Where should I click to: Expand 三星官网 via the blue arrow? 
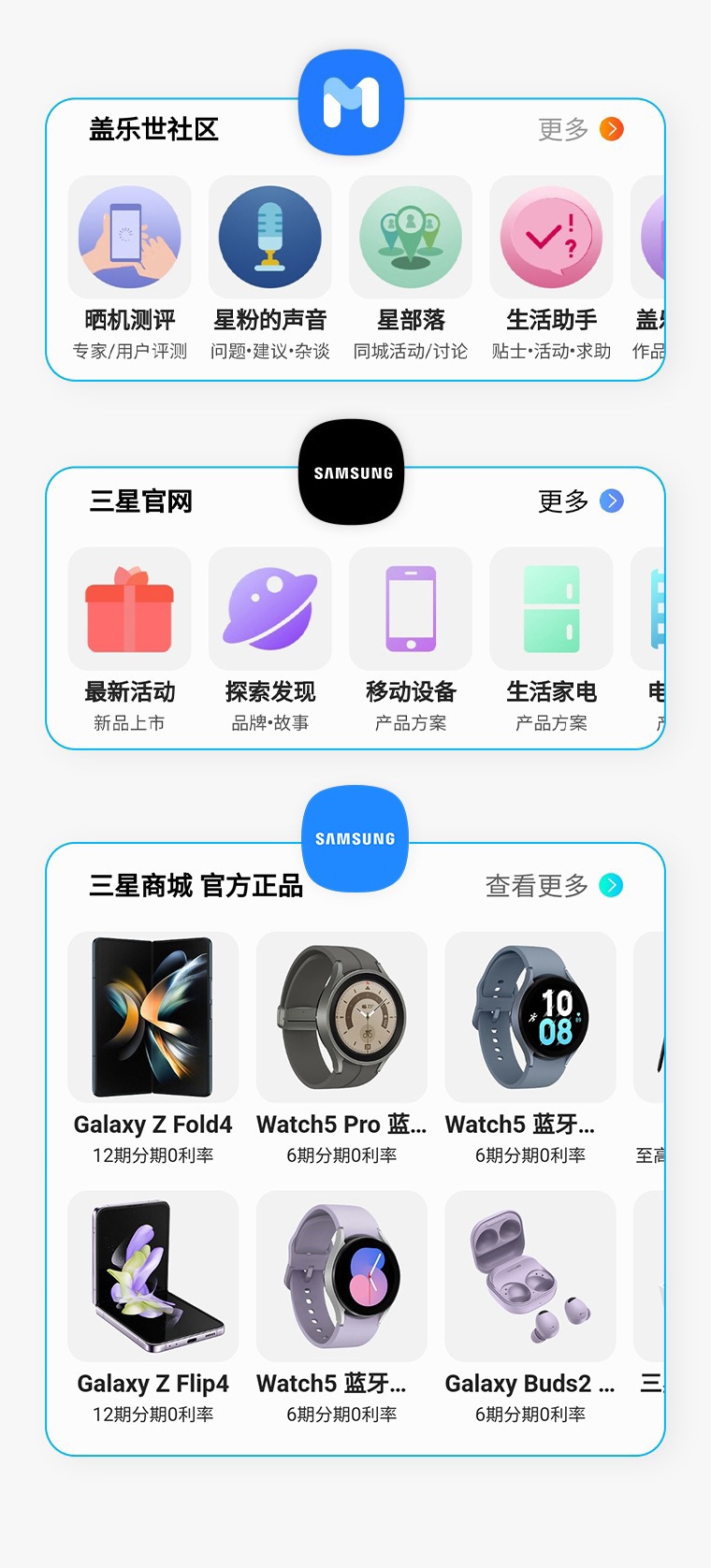click(610, 501)
